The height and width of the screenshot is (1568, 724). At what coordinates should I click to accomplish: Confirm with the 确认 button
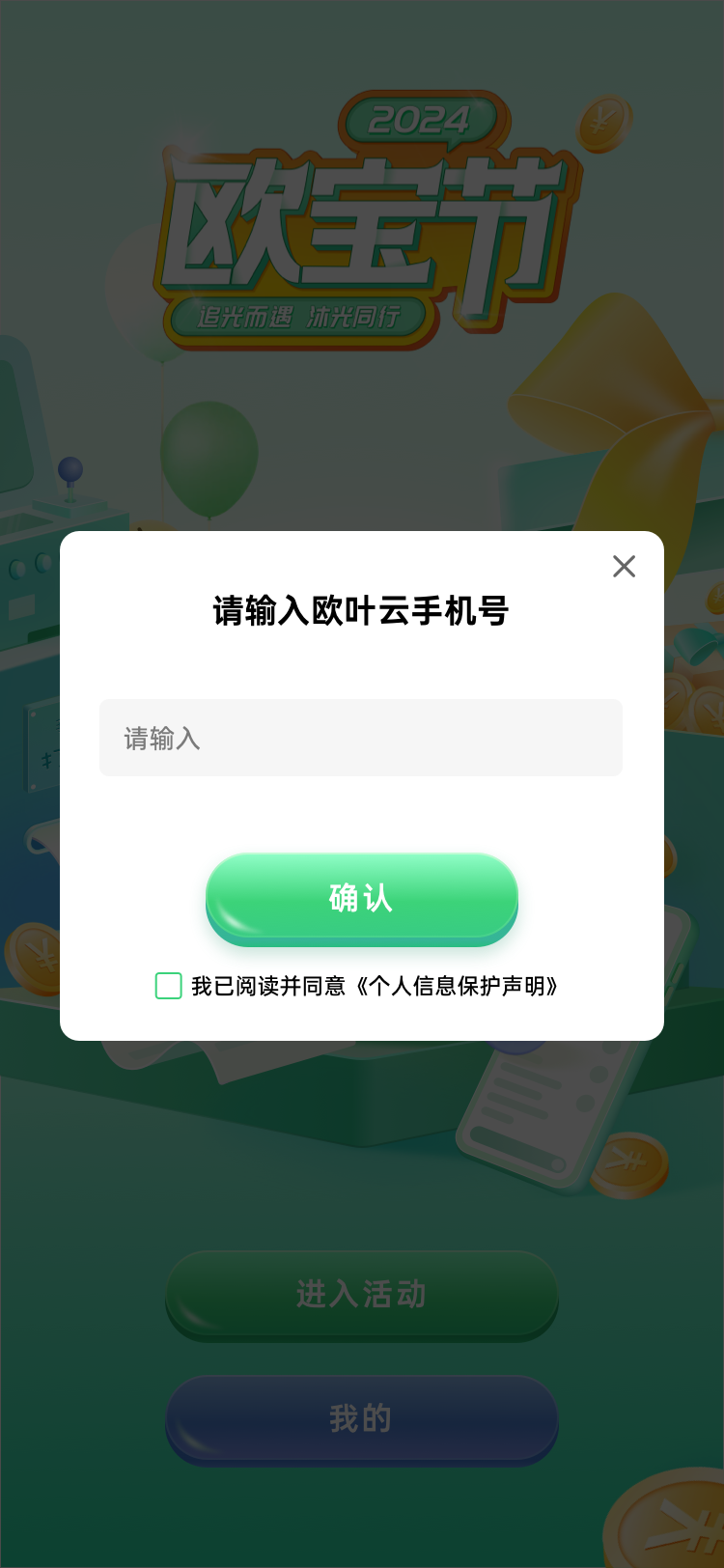(x=361, y=898)
